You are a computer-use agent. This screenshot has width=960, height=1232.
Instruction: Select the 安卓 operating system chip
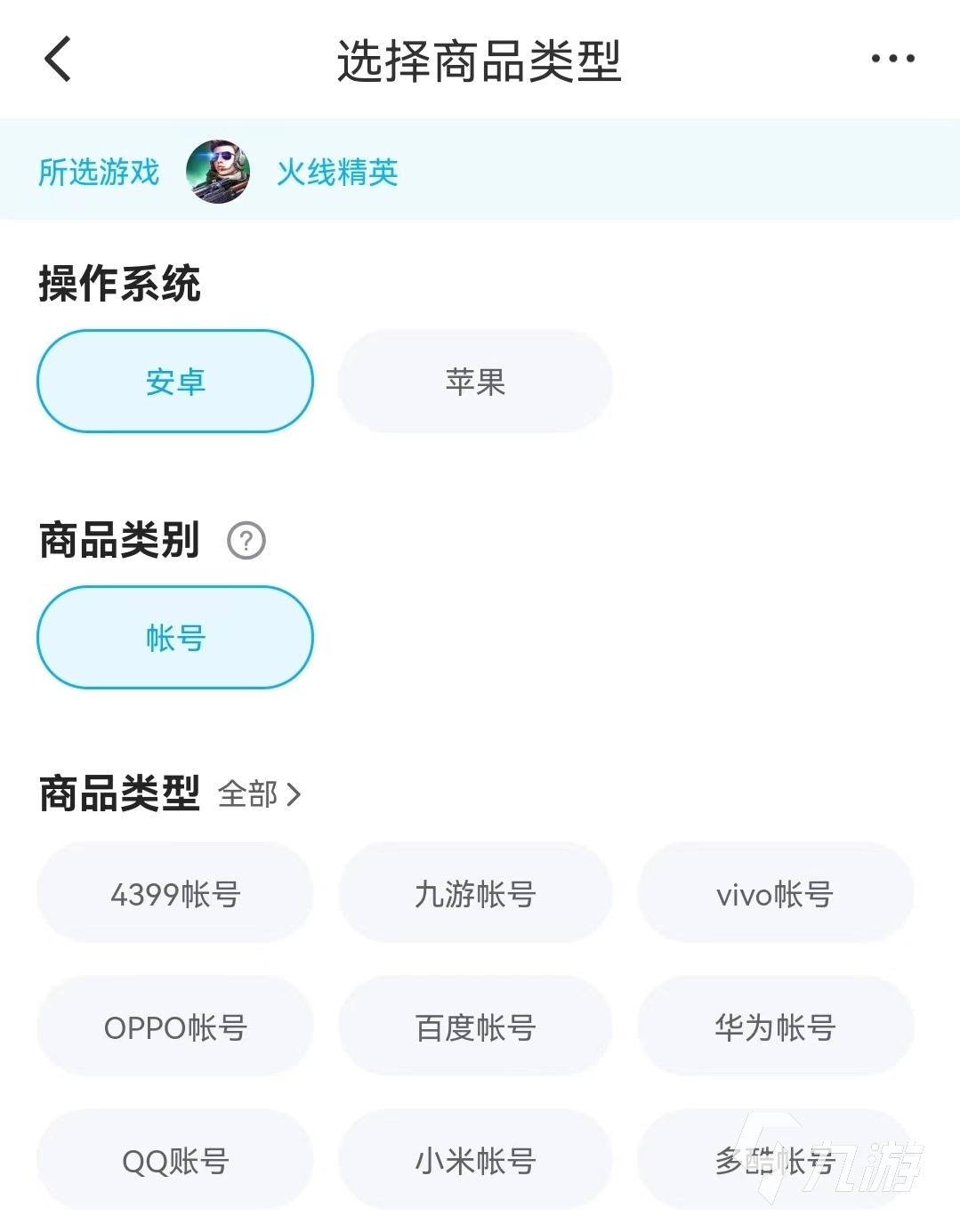[x=175, y=382]
